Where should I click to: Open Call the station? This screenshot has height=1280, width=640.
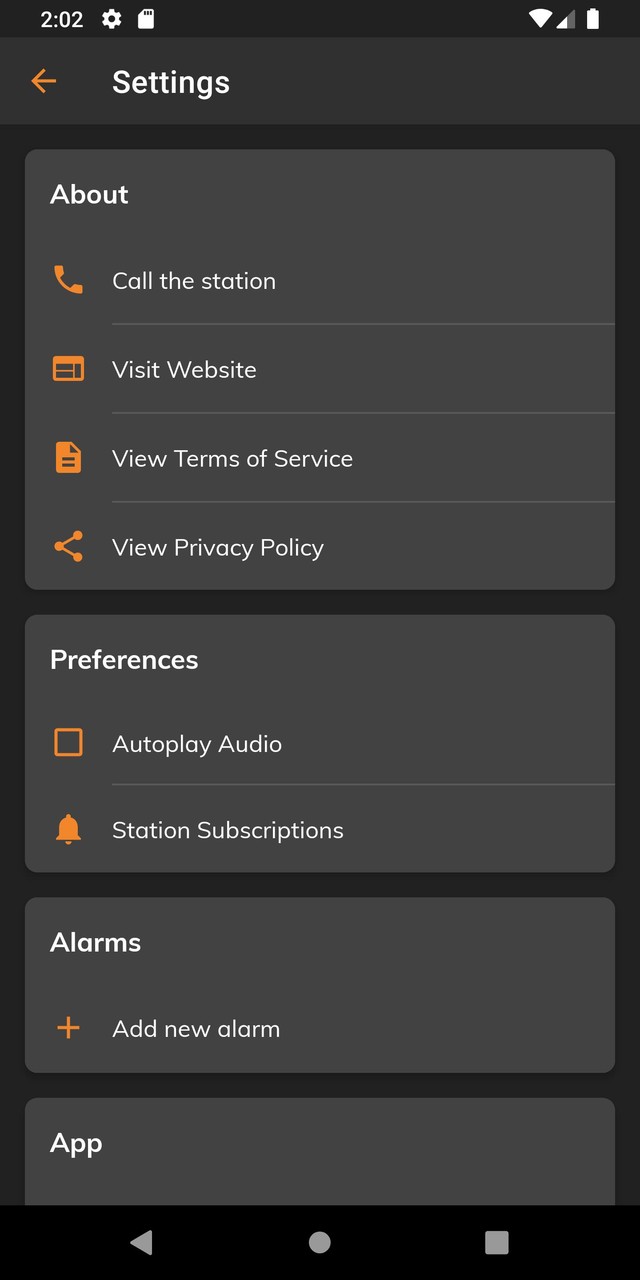(194, 281)
